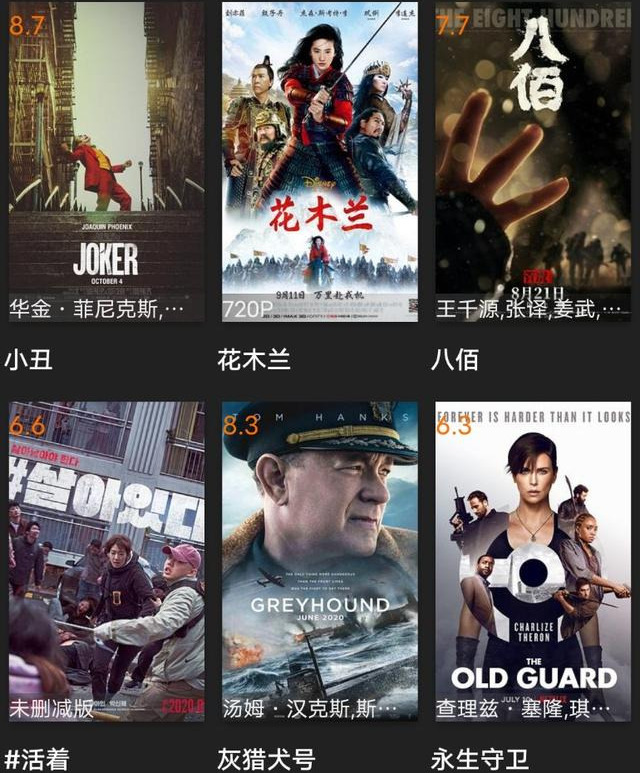Open the #活着 movie card

(106, 561)
